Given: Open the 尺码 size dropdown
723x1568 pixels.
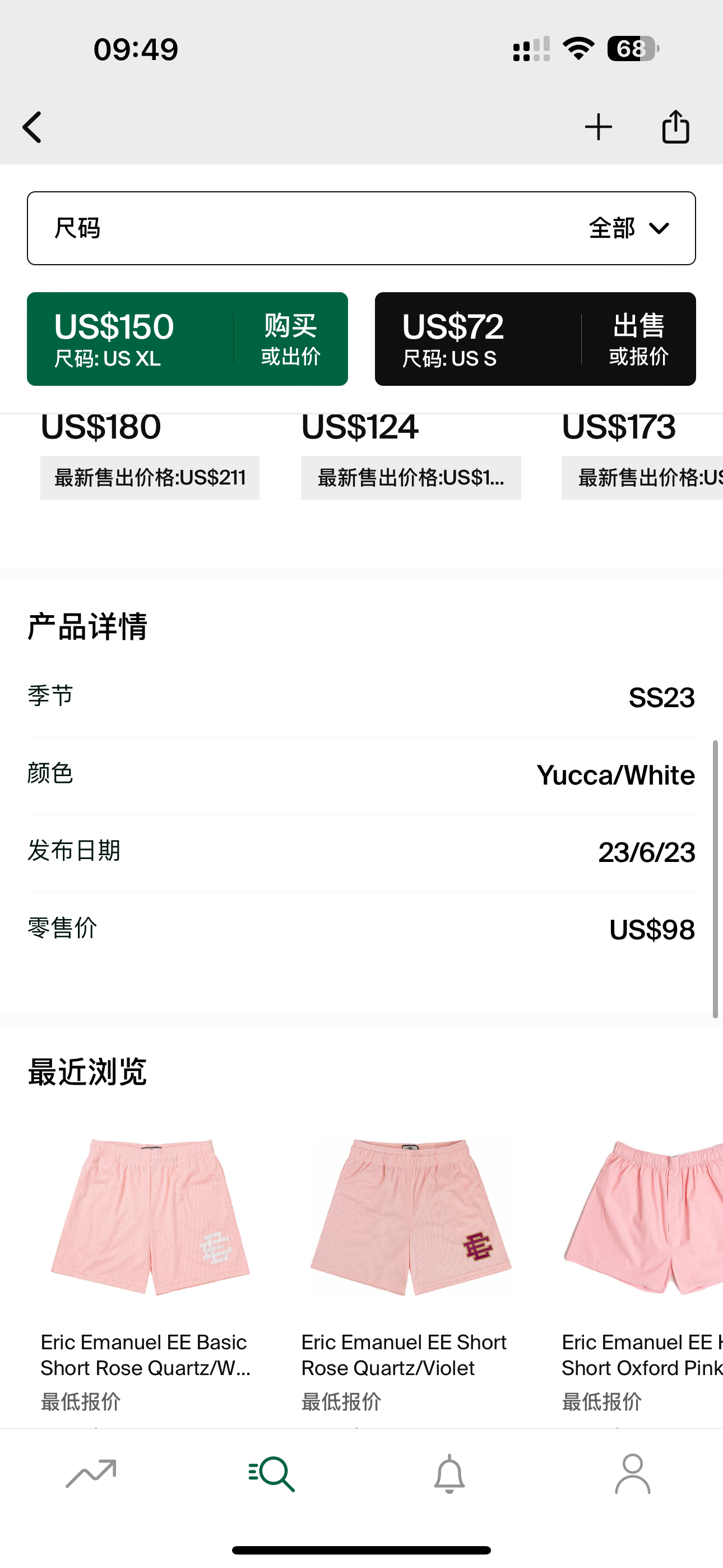Looking at the screenshot, I should click(x=361, y=228).
